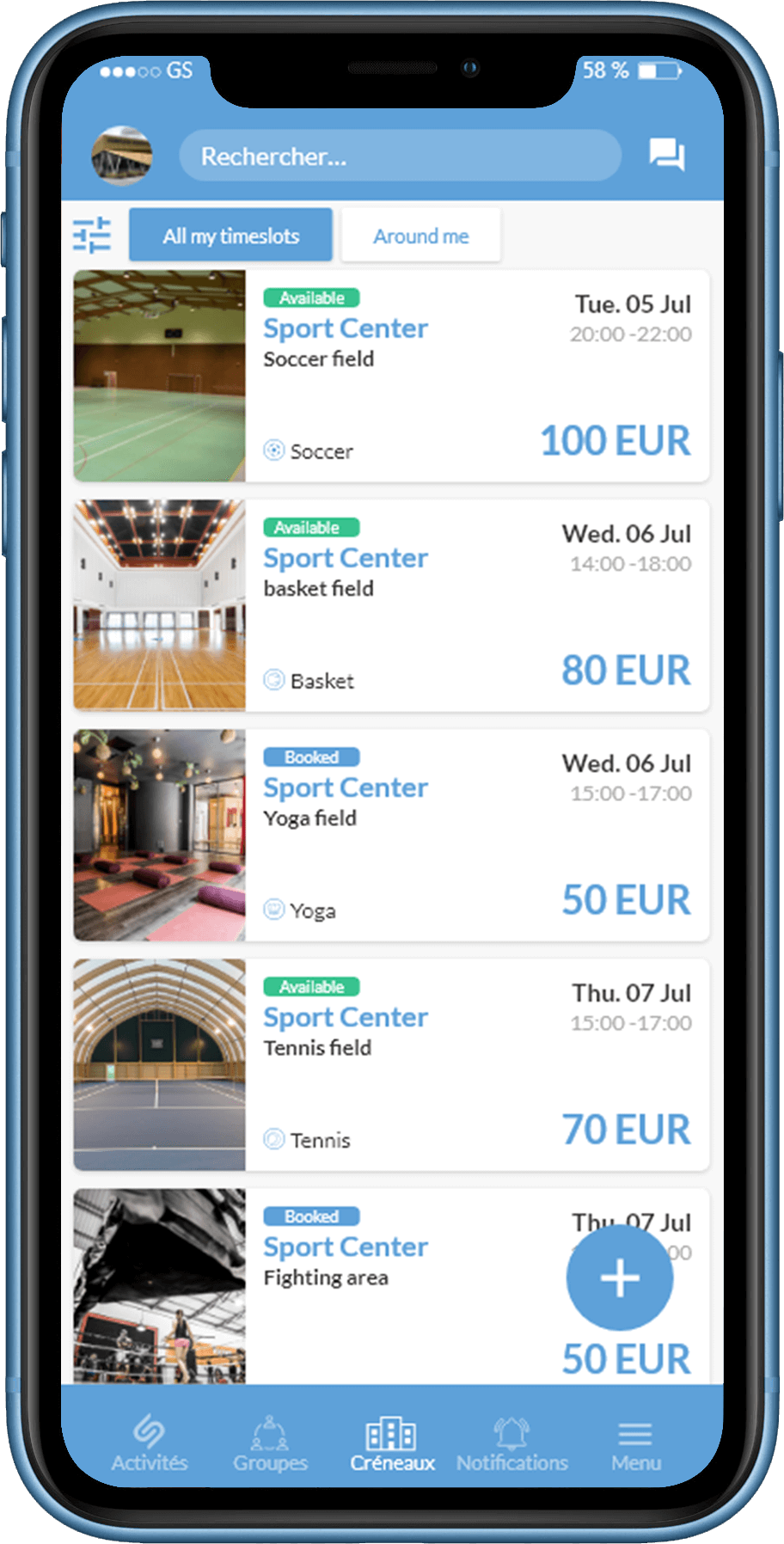
Task: Switch to the Around me tab
Action: [420, 235]
